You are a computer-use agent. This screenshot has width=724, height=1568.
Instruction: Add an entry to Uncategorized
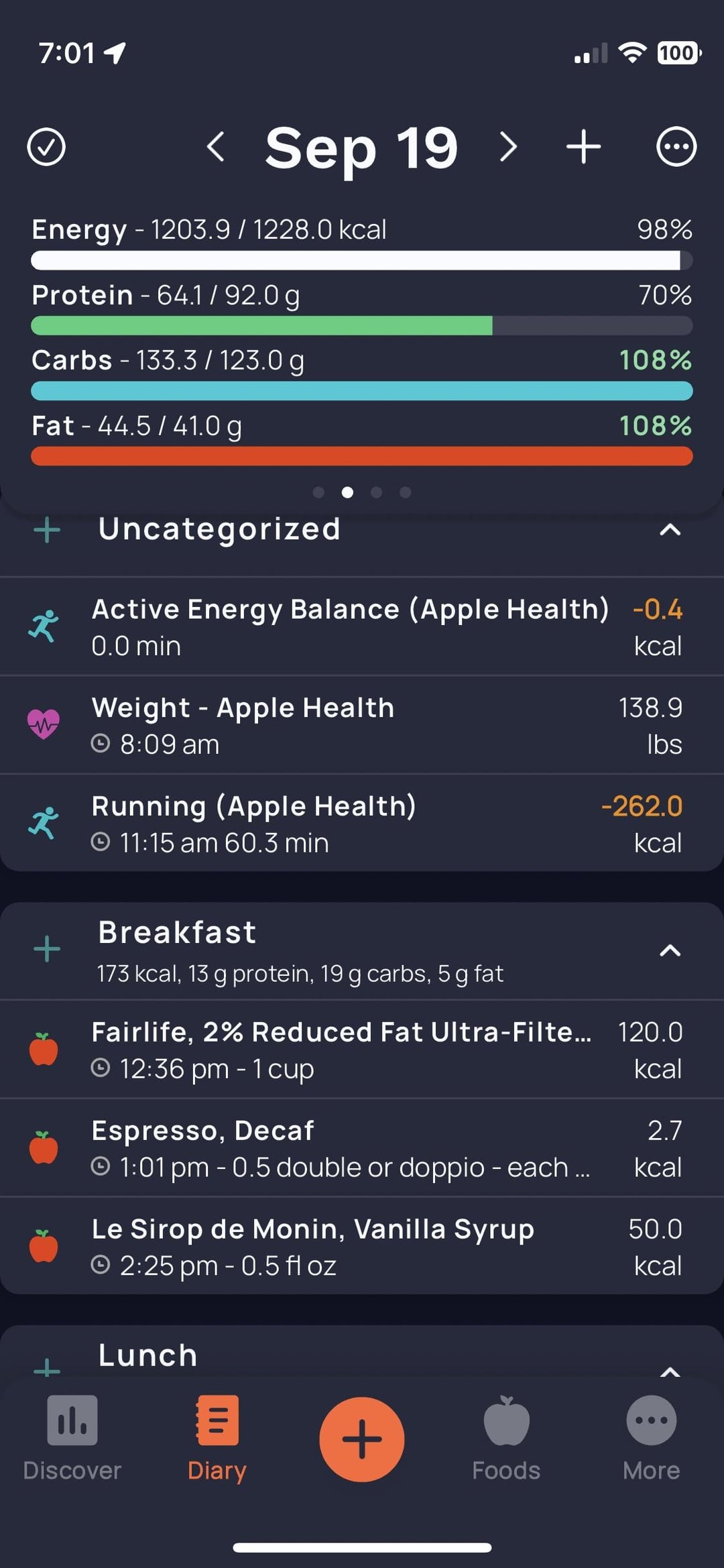(47, 530)
